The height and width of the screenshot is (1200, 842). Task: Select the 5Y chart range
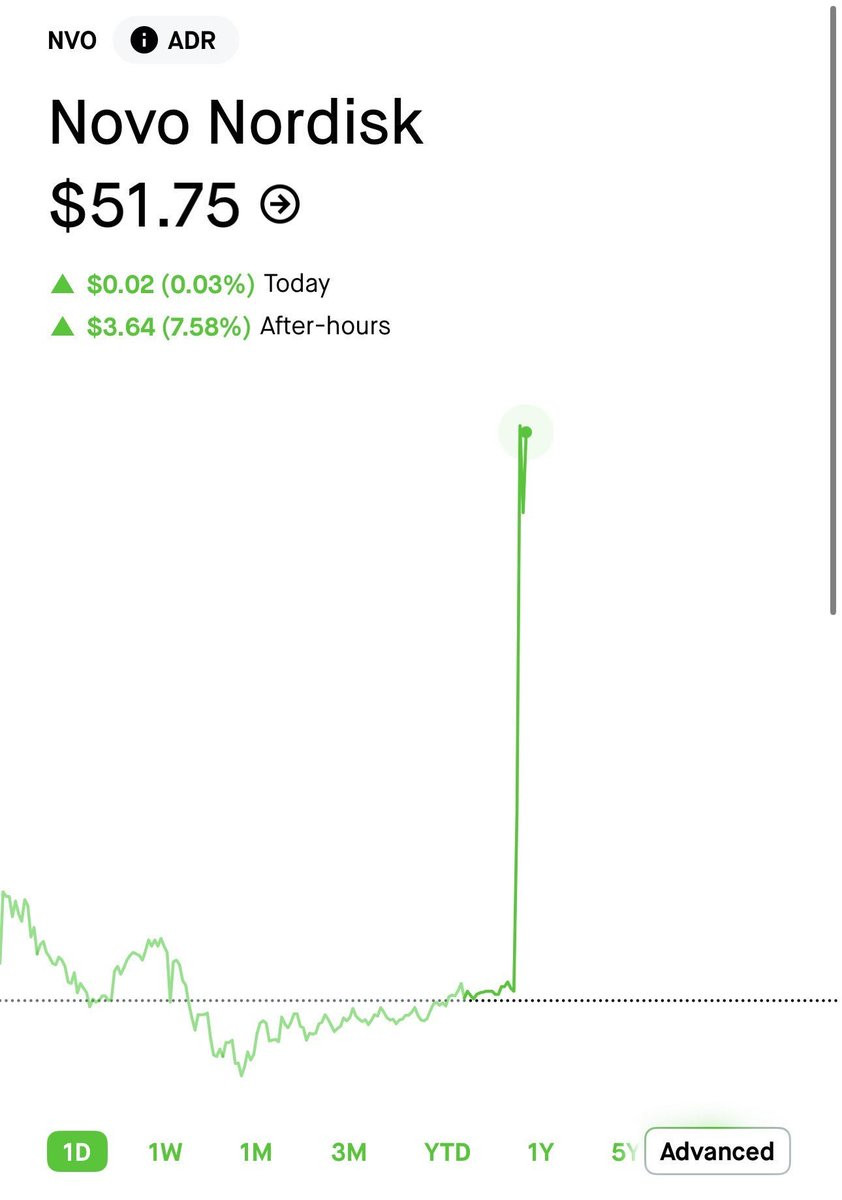pyautogui.click(x=624, y=1152)
